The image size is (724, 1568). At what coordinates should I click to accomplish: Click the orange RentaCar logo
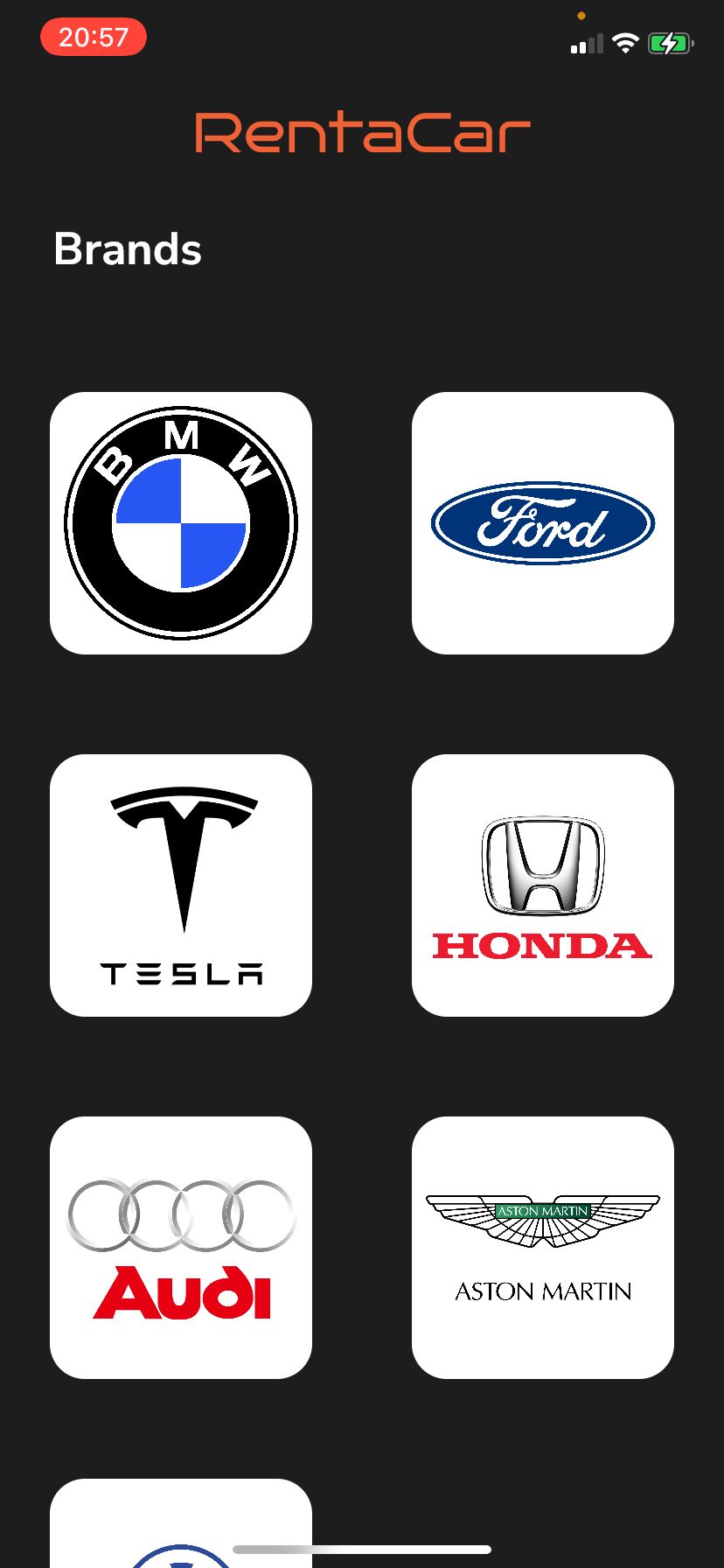(x=362, y=131)
